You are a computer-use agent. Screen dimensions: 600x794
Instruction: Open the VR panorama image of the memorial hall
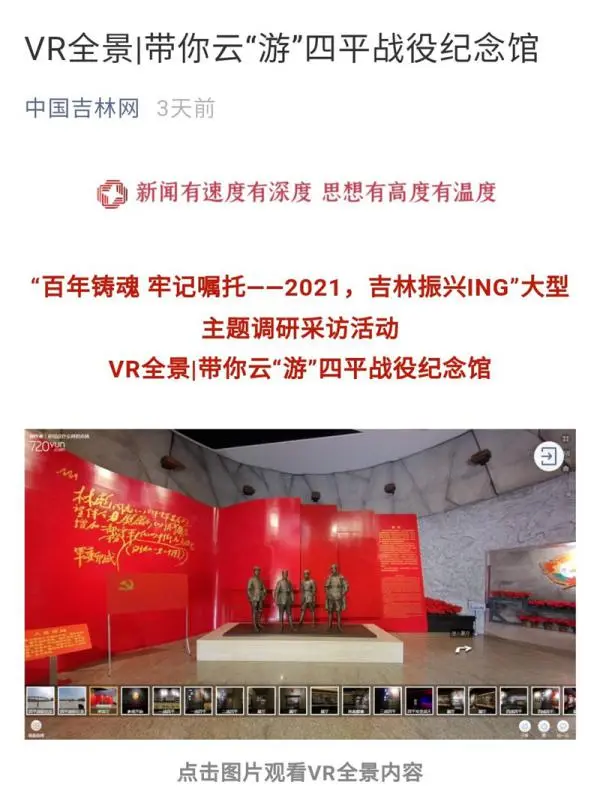pyautogui.click(x=300, y=560)
